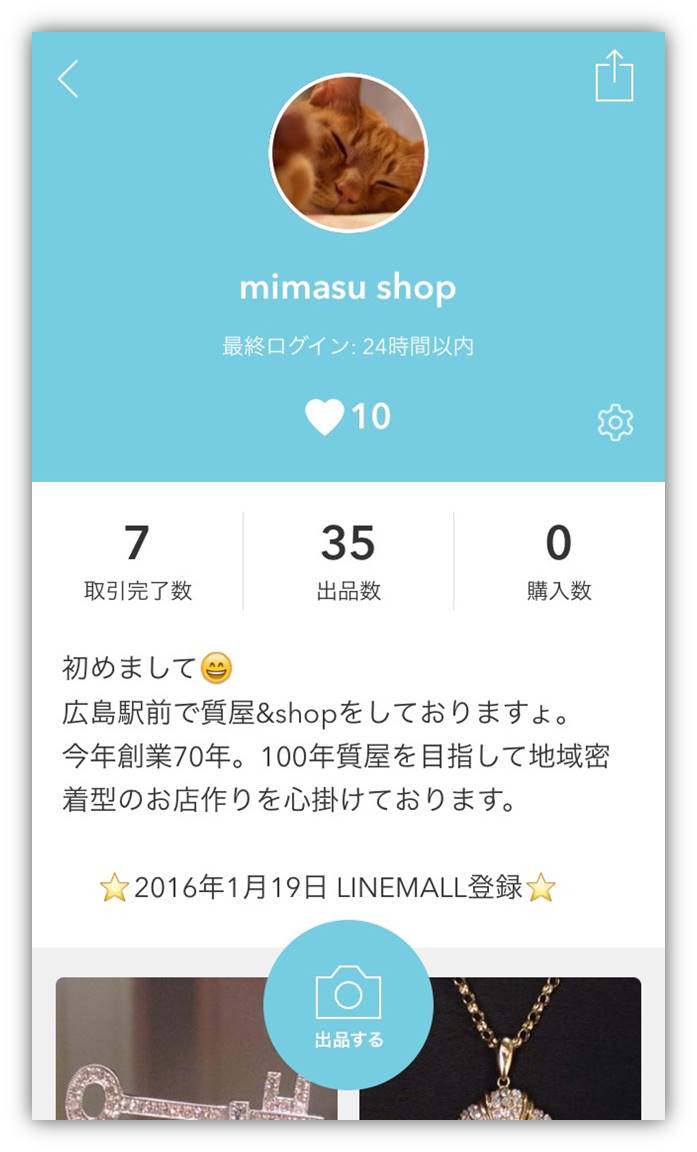View the 0 購入数 purchases
The width and height of the screenshot is (697, 1152).
point(559,561)
